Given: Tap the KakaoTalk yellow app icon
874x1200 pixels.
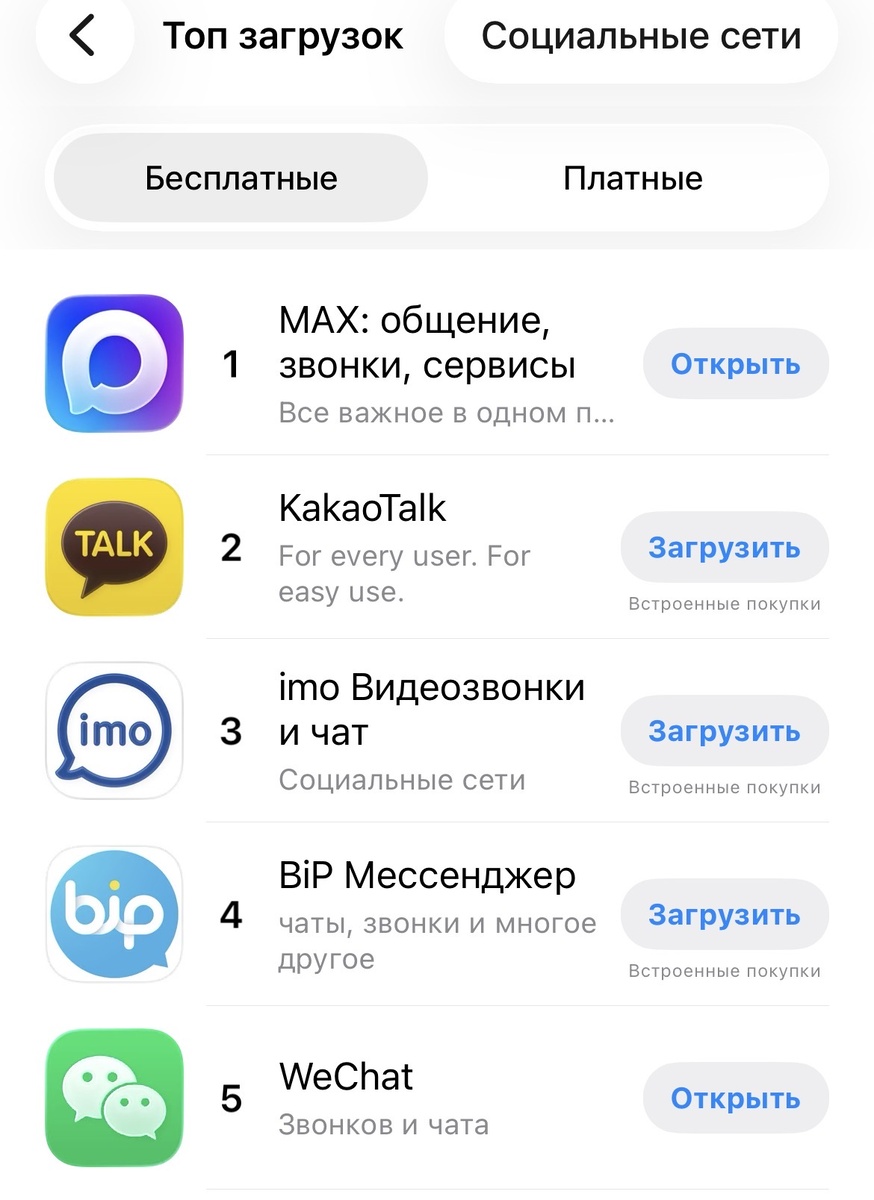Looking at the screenshot, I should click(113, 548).
